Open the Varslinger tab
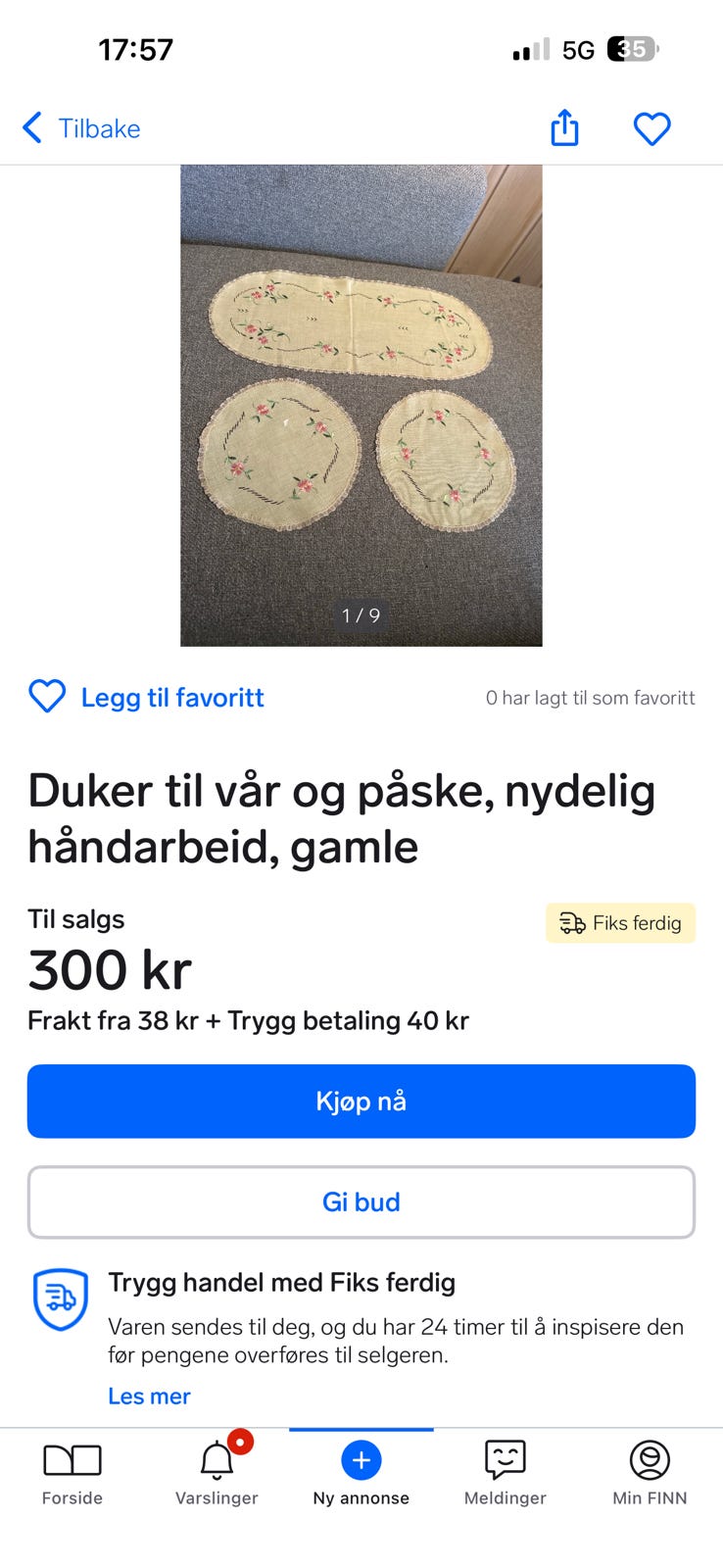 coord(217,1473)
